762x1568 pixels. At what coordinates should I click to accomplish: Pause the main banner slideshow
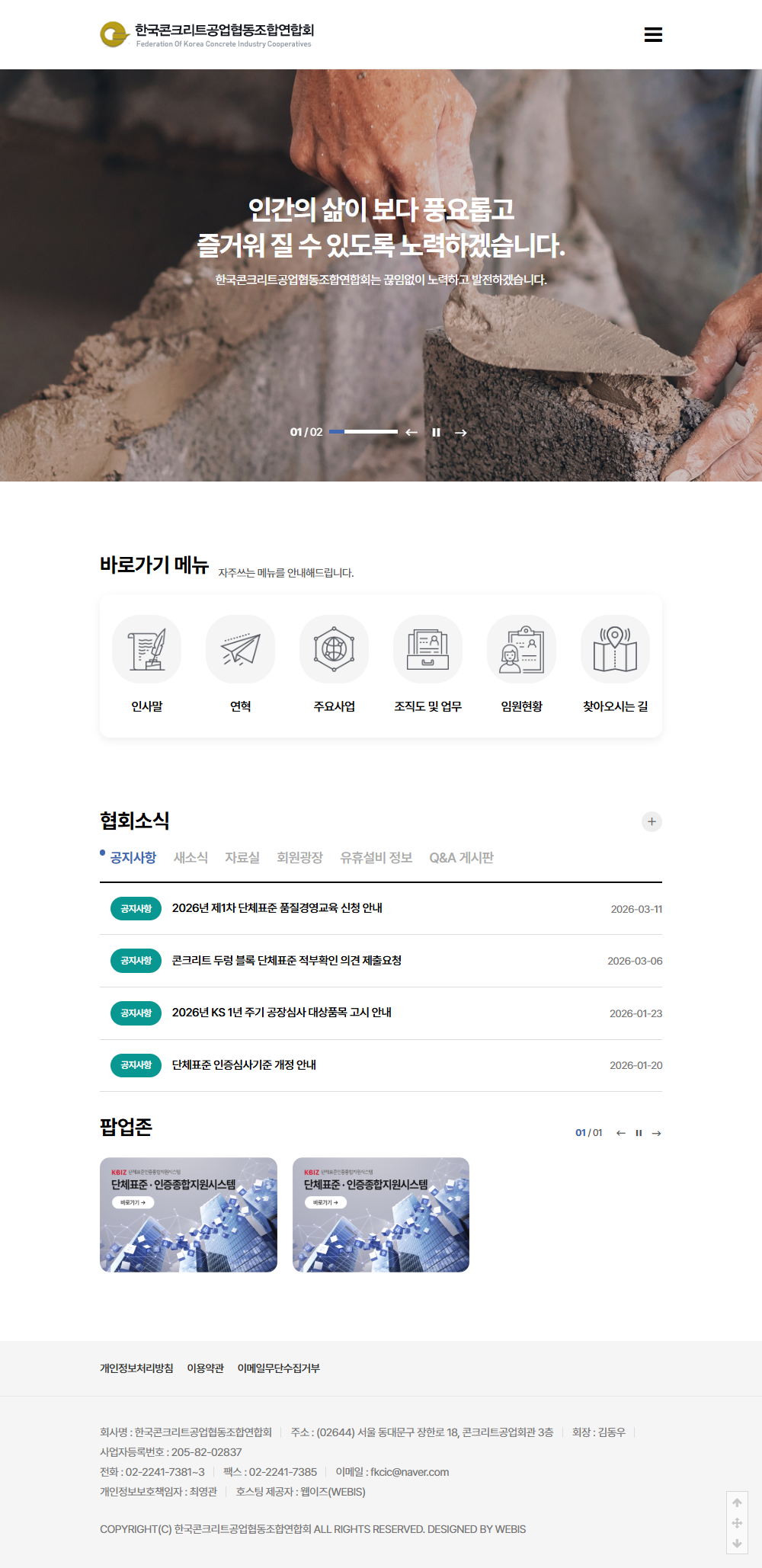coord(436,432)
